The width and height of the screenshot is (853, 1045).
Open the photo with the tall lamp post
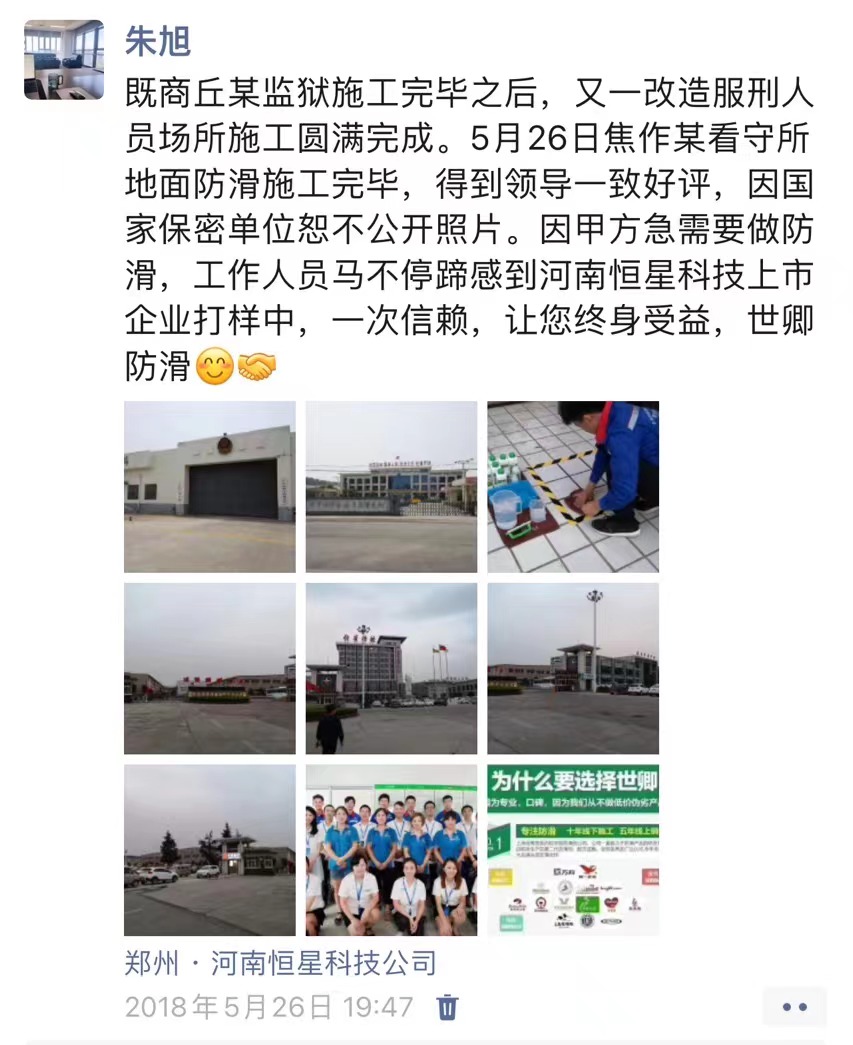click(x=573, y=668)
